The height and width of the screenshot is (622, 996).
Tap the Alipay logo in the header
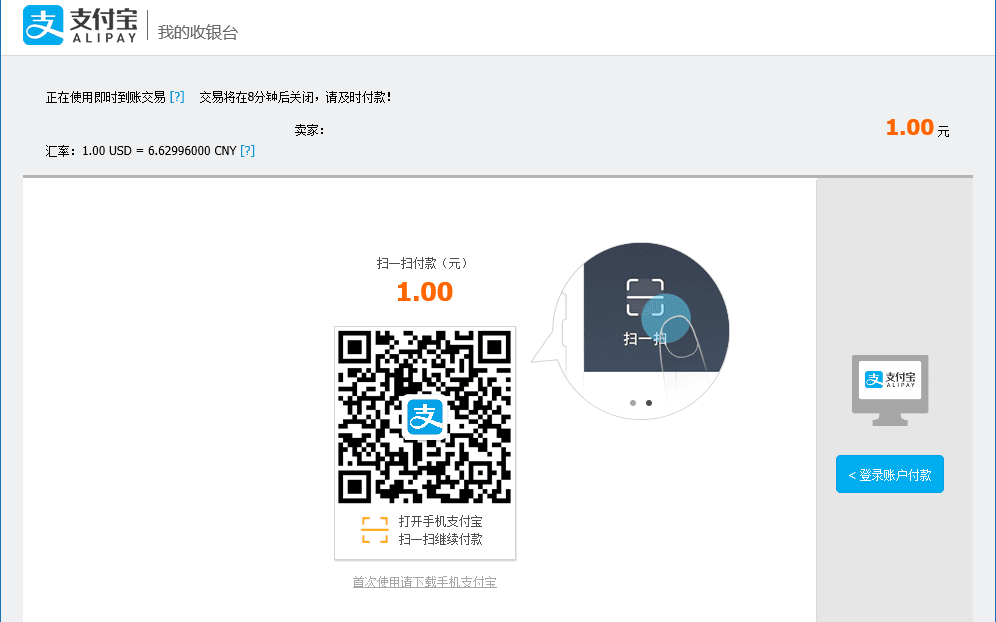(80, 25)
